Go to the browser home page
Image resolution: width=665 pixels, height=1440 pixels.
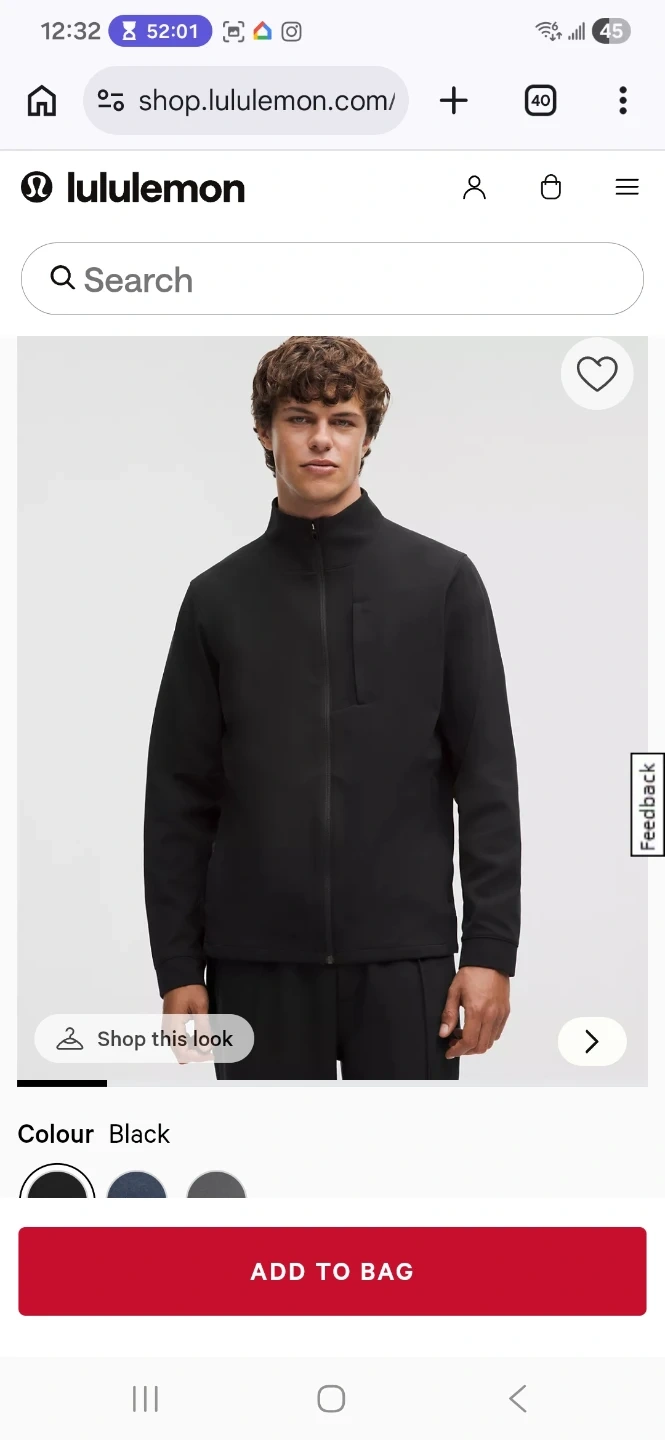41,100
